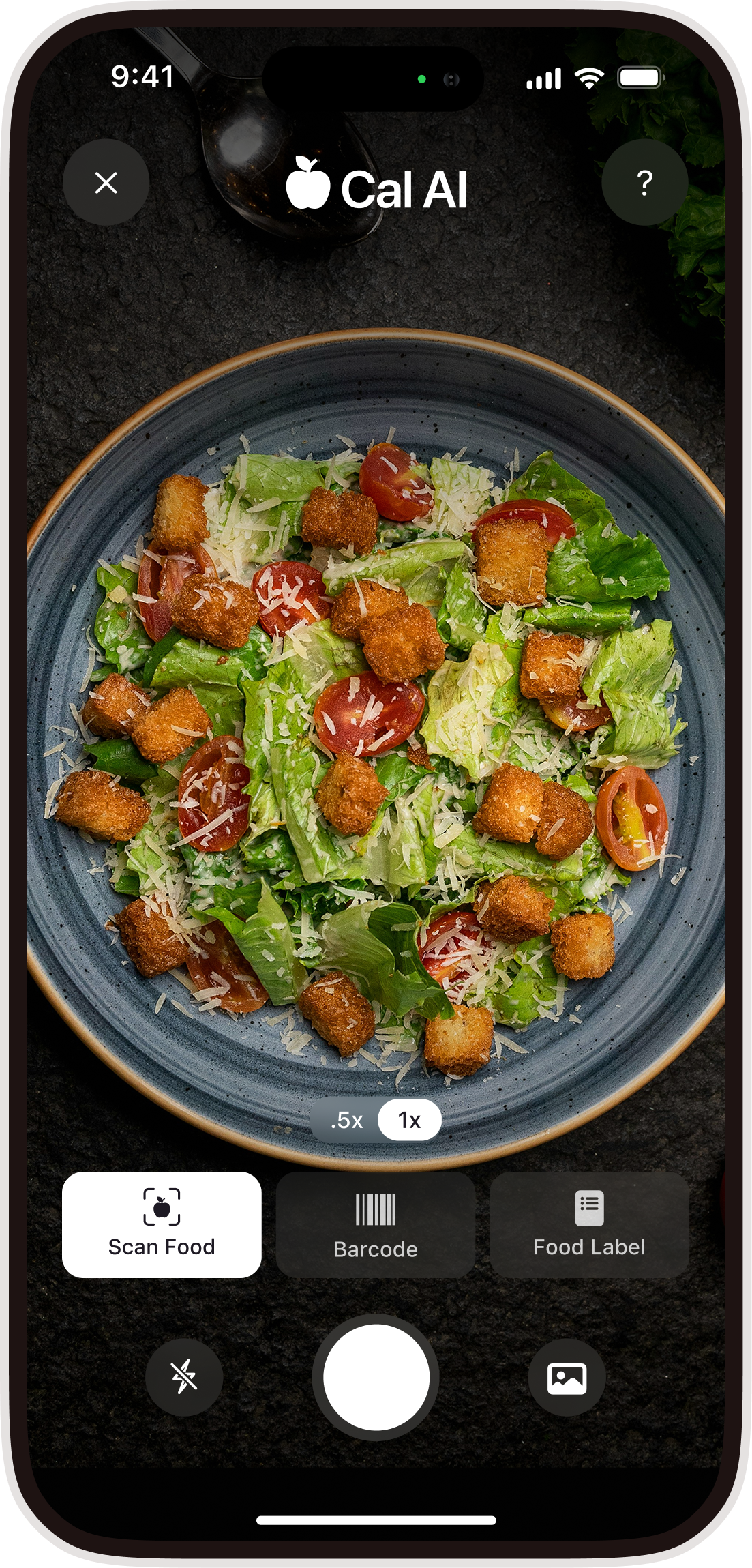This screenshot has height=1568, width=752.
Task: Switch to Food Label mode
Action: click(x=589, y=1225)
